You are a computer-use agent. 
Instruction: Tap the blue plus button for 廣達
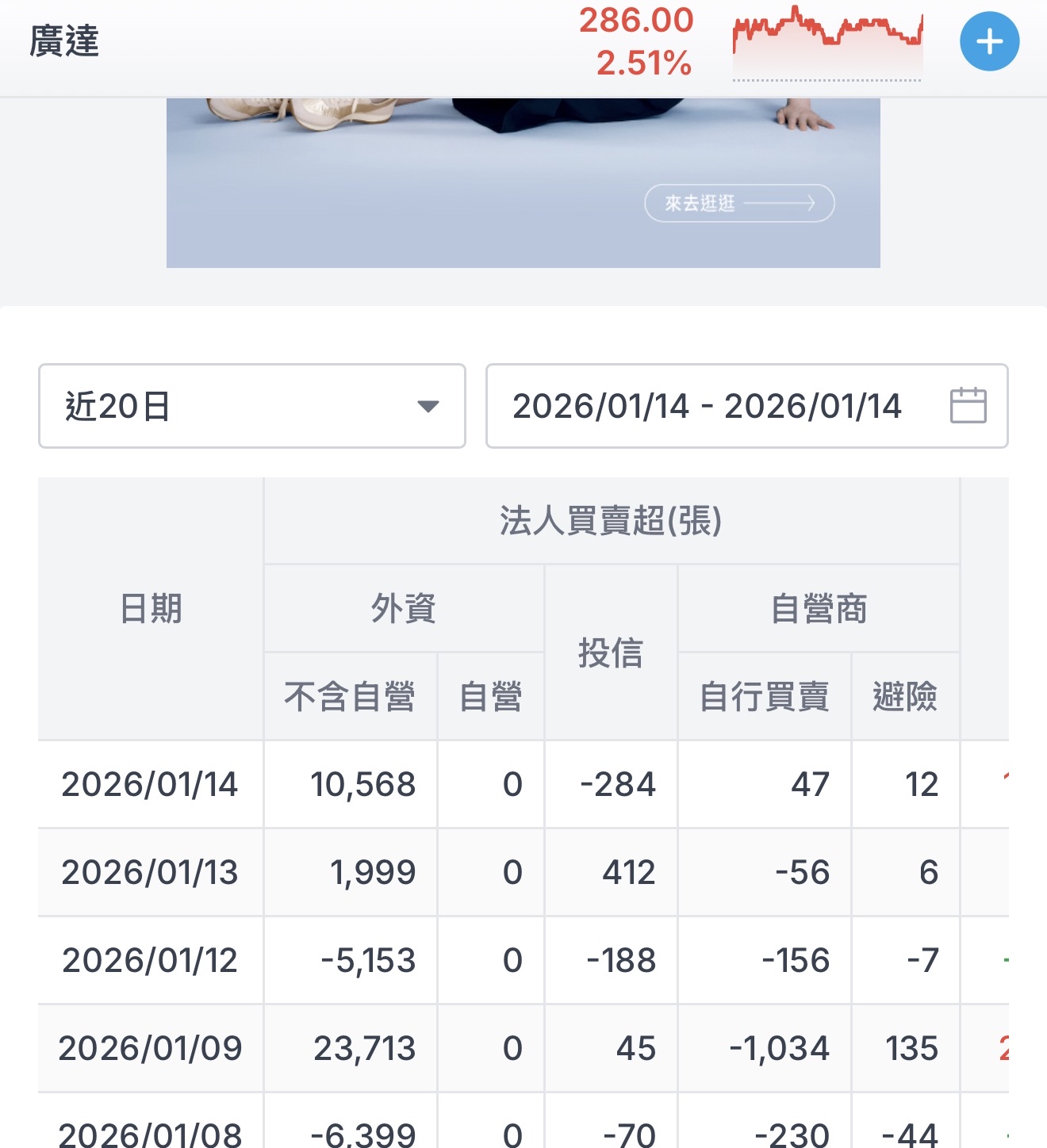pyautogui.click(x=989, y=41)
